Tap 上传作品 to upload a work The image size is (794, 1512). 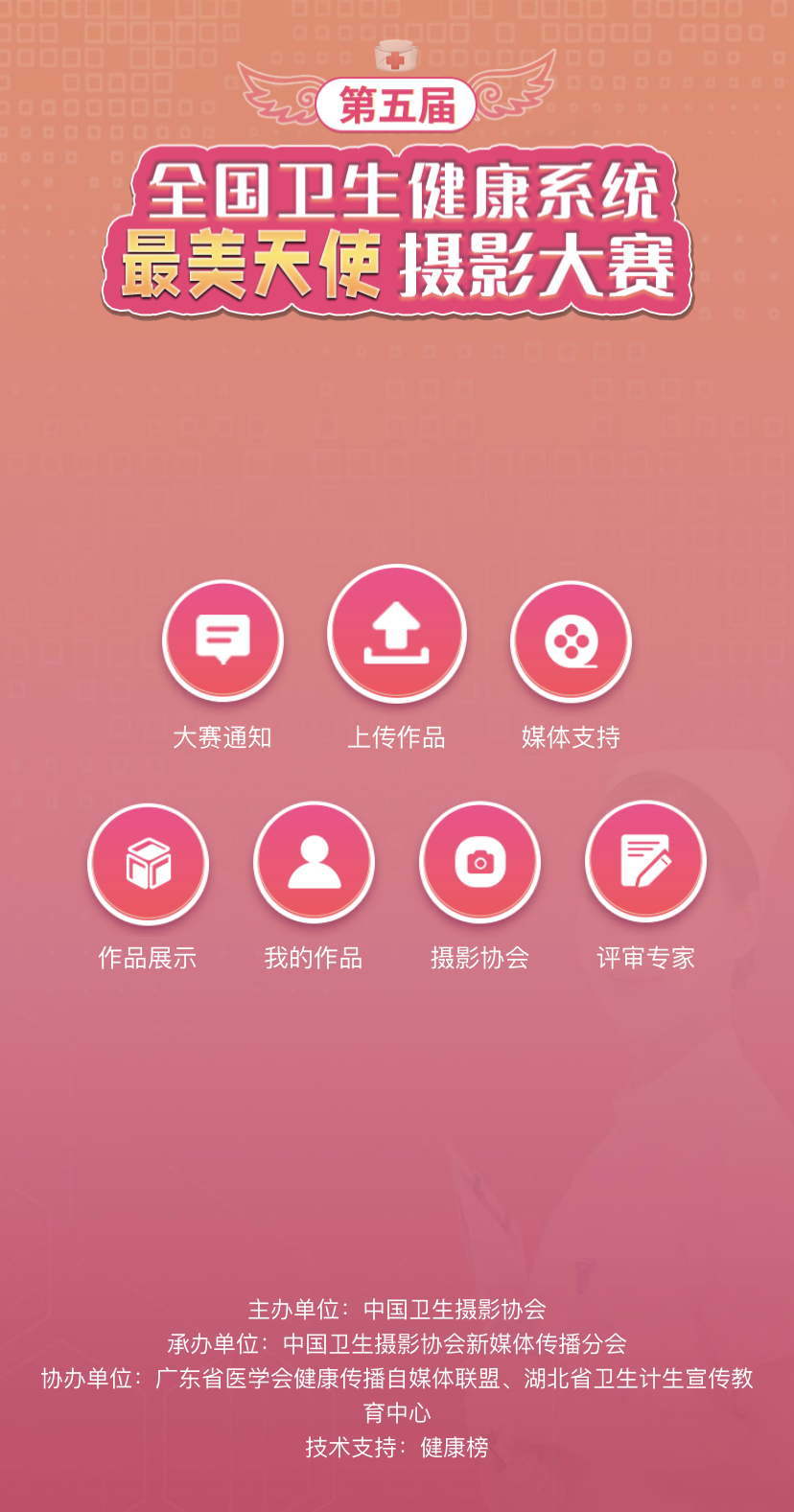[x=396, y=634]
